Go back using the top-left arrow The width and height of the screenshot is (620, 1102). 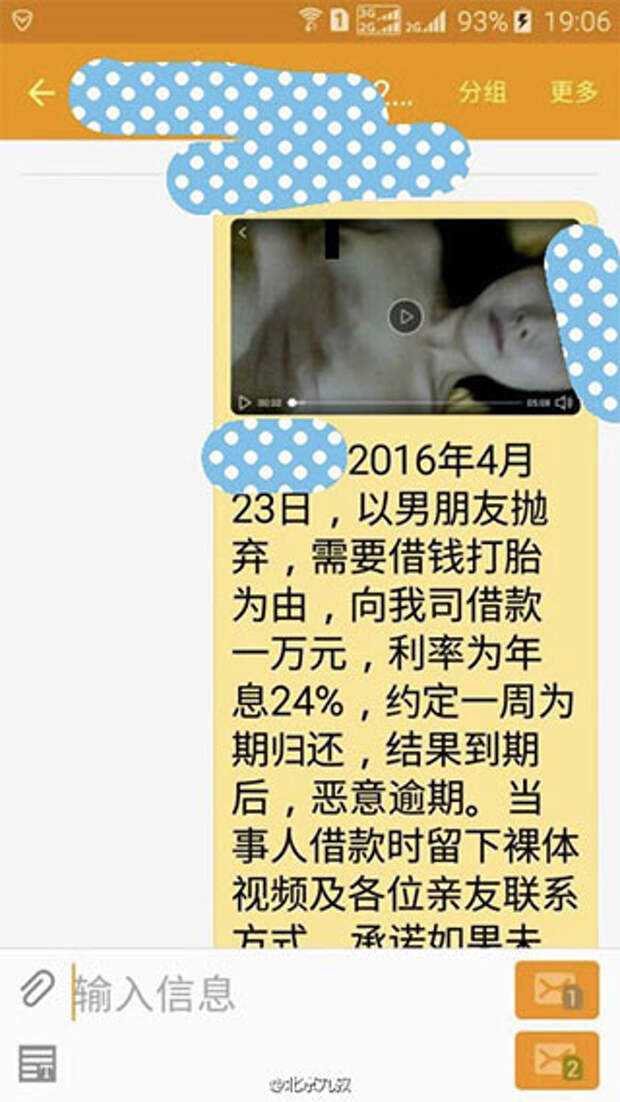40,93
